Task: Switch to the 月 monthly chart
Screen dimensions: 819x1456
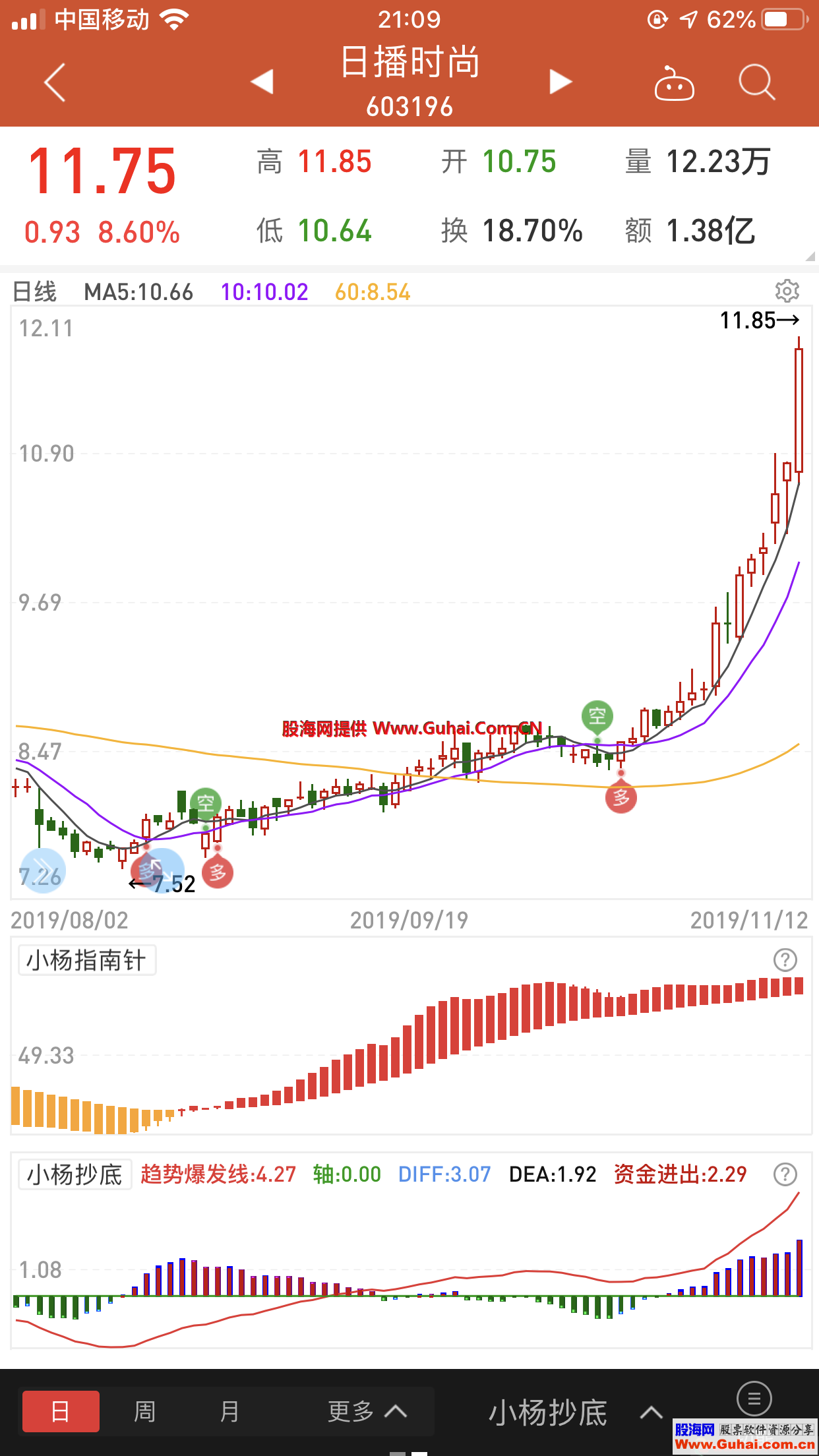Action: (229, 1412)
